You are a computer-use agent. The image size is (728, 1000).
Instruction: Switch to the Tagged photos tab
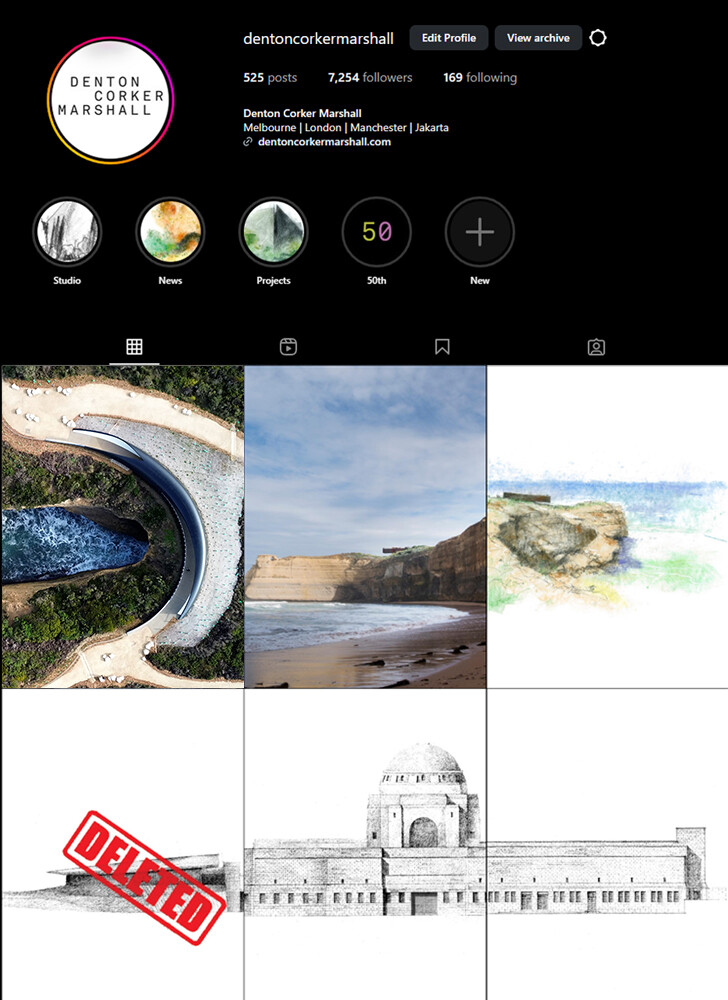[x=596, y=347]
